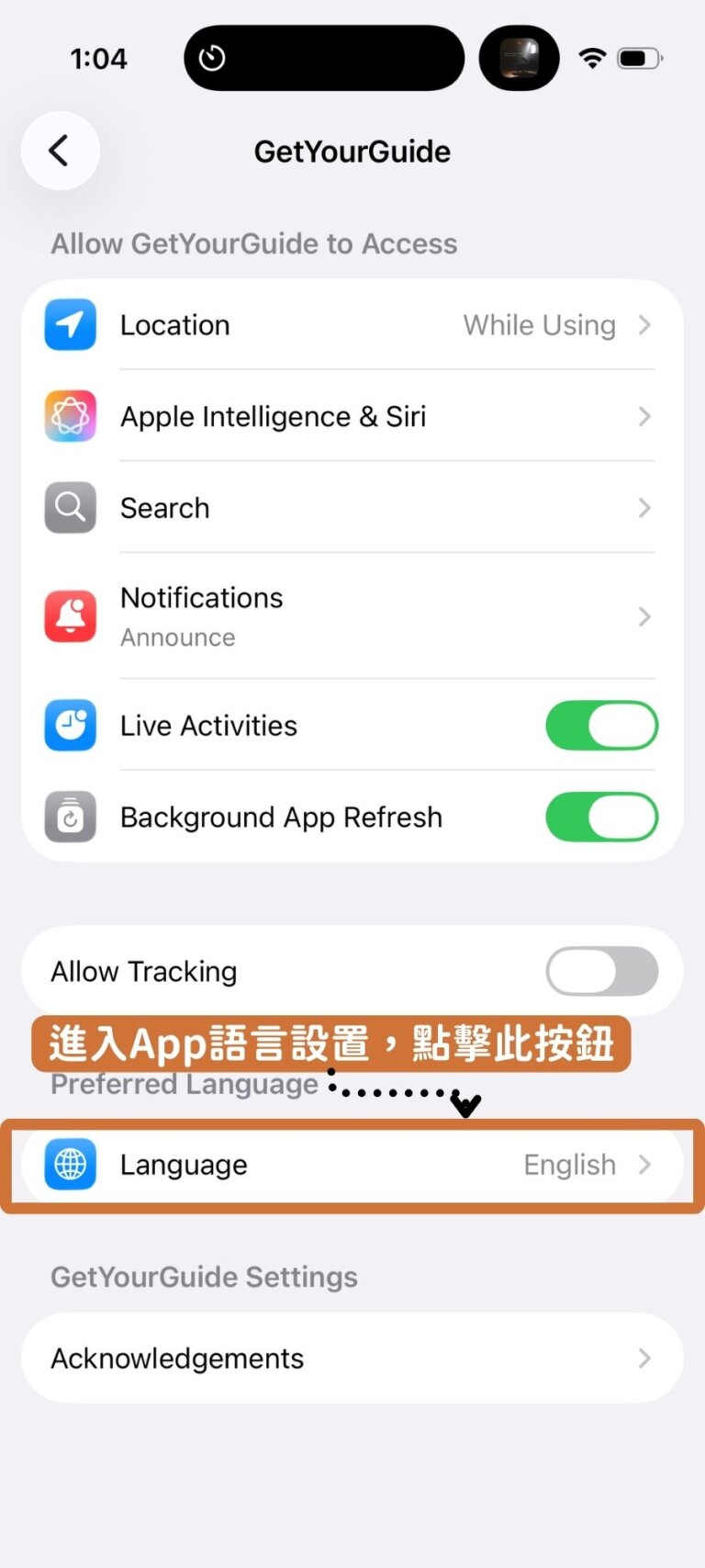Go back to the previous settings page
Viewport: 705px width, 1568px height.
pos(60,151)
